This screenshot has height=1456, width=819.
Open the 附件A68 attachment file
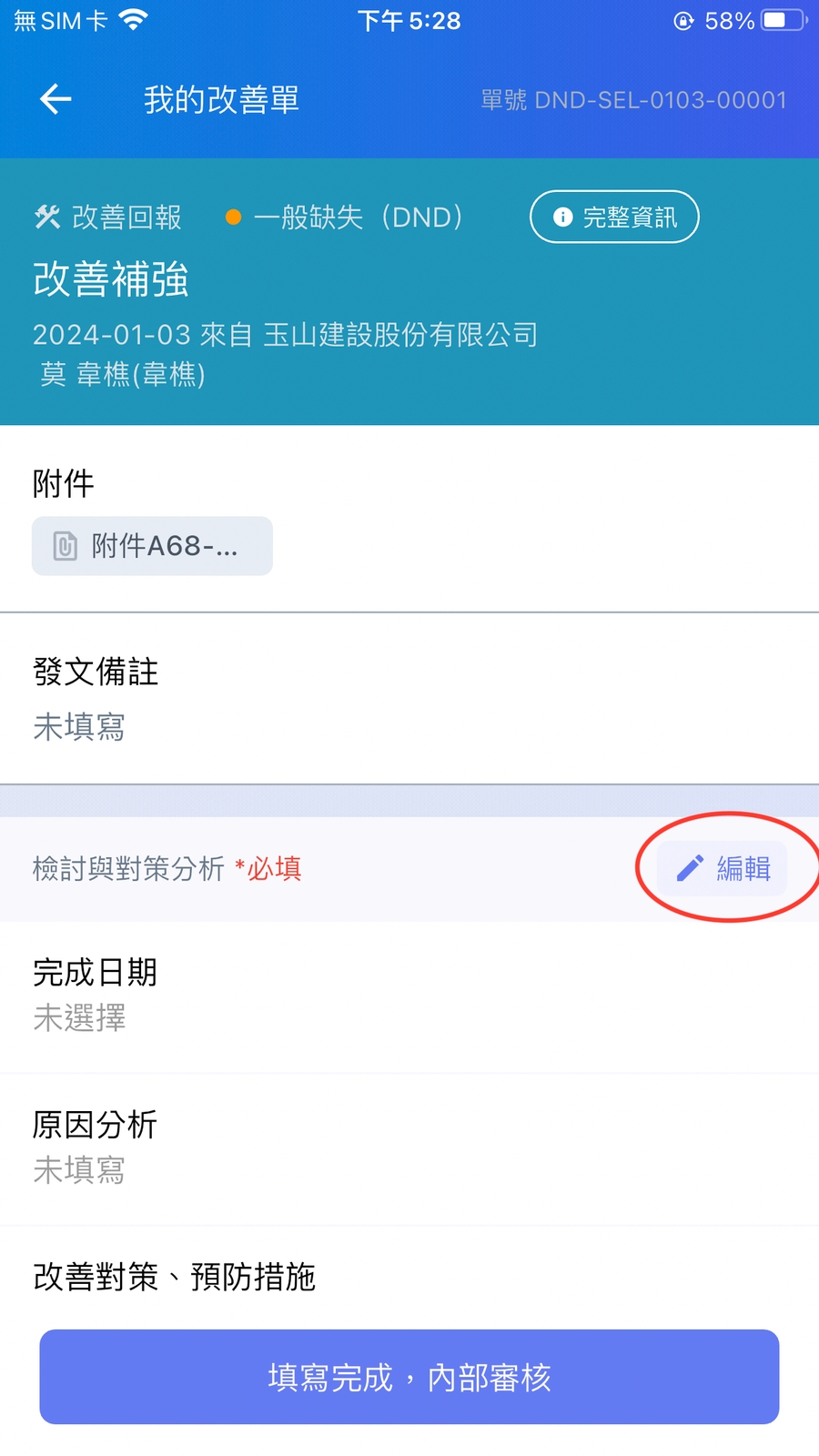pos(152,546)
